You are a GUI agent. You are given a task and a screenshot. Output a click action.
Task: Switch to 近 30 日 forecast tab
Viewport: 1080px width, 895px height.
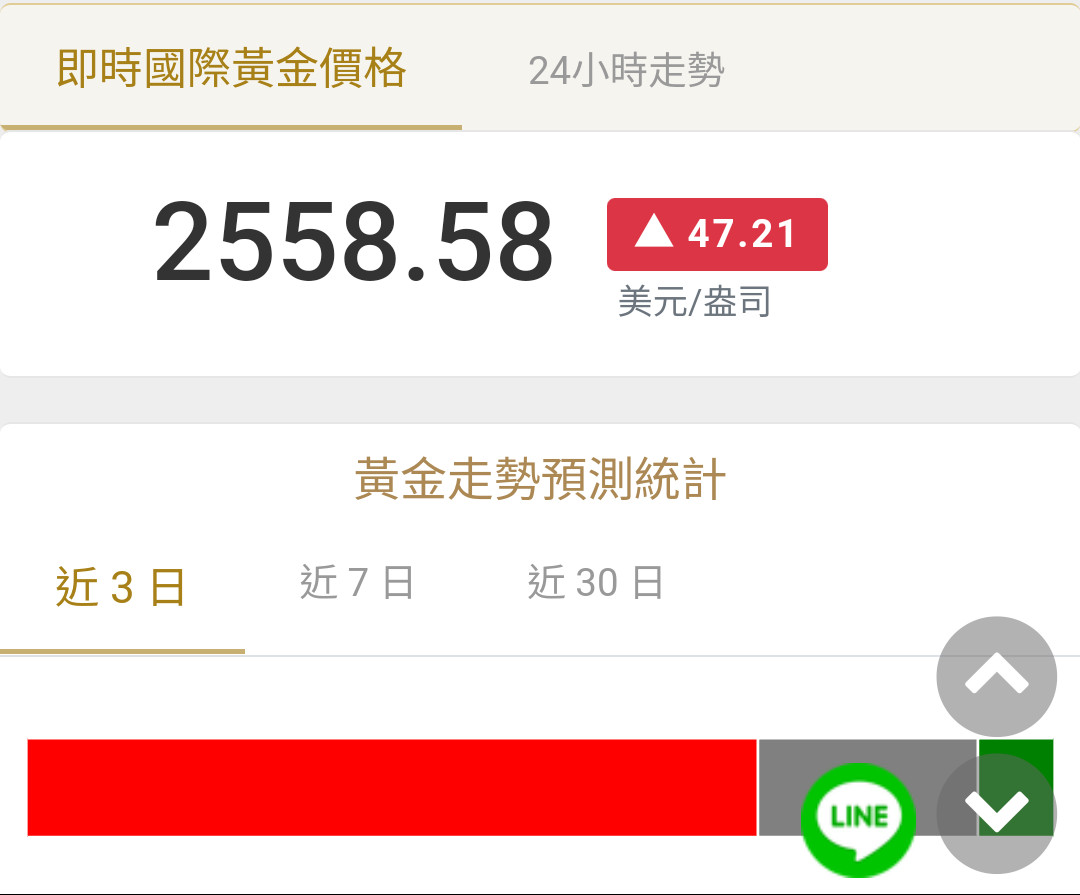pos(595,582)
